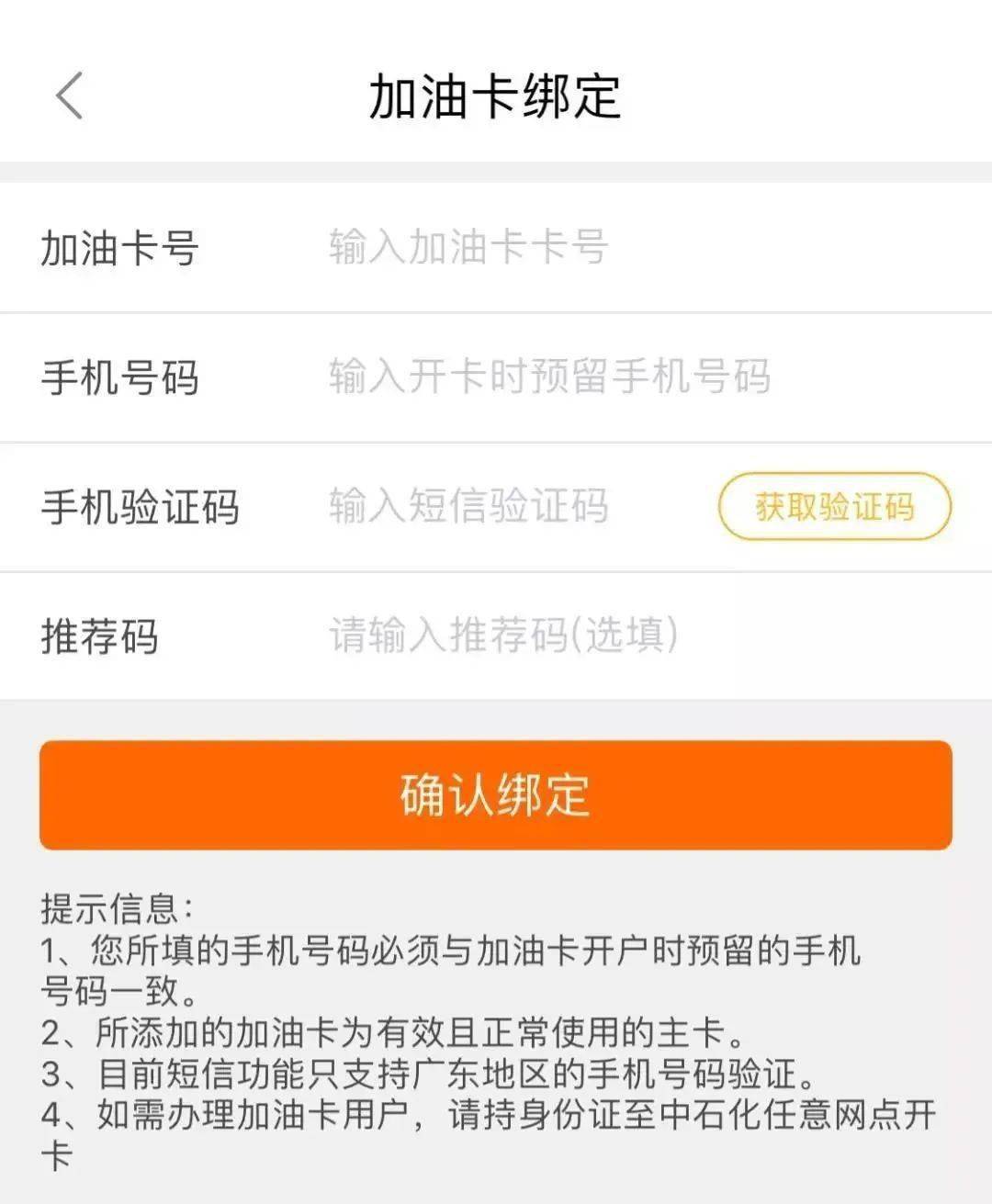The width and height of the screenshot is (992, 1204).
Task: Tap the 获取验证码 button to request SMS code
Action: click(834, 505)
